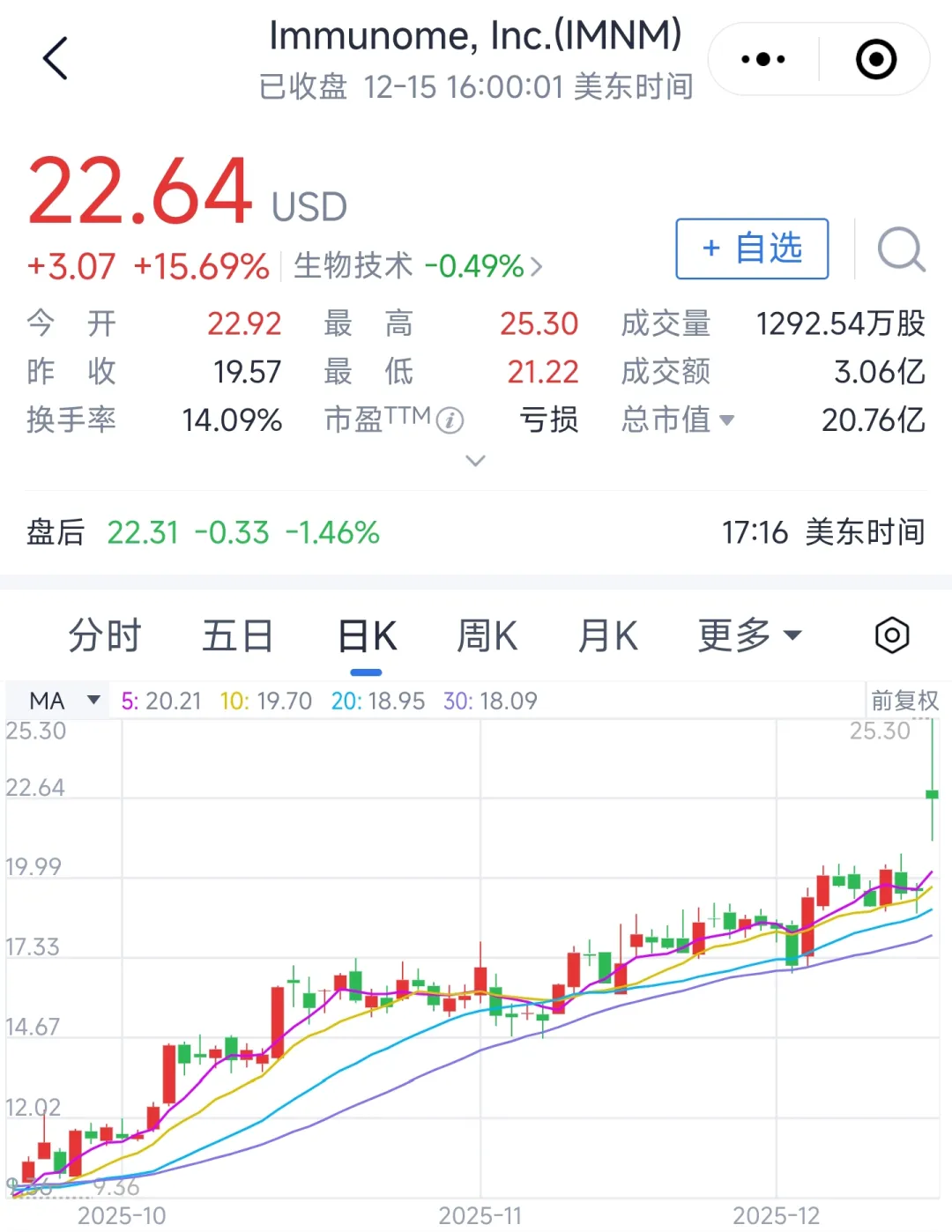Tap the circular close mini-program button
Screen dimensions: 952x1232
tap(876, 60)
